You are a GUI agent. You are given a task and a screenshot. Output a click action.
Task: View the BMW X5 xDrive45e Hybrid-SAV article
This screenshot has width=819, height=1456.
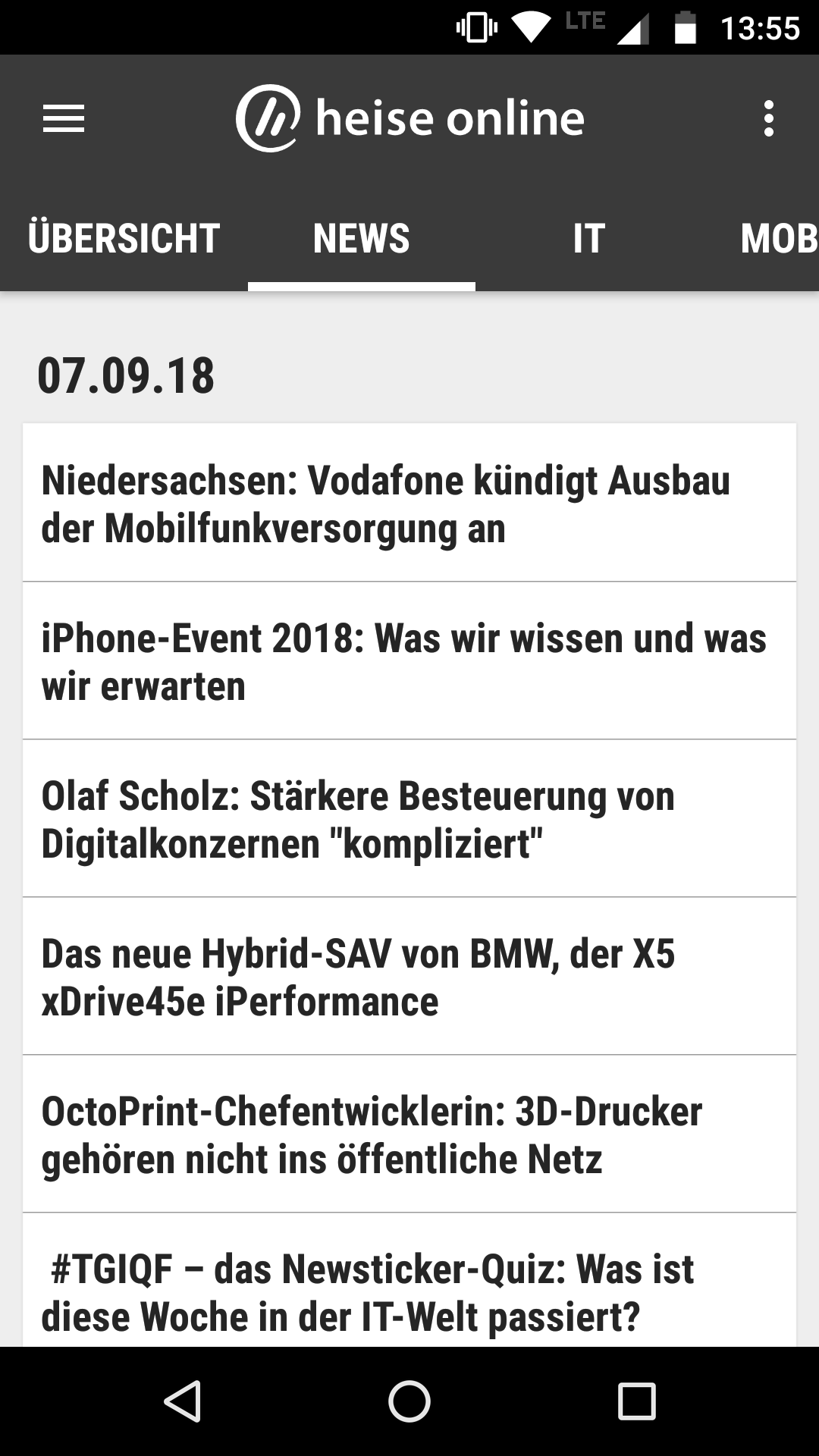pos(409,977)
